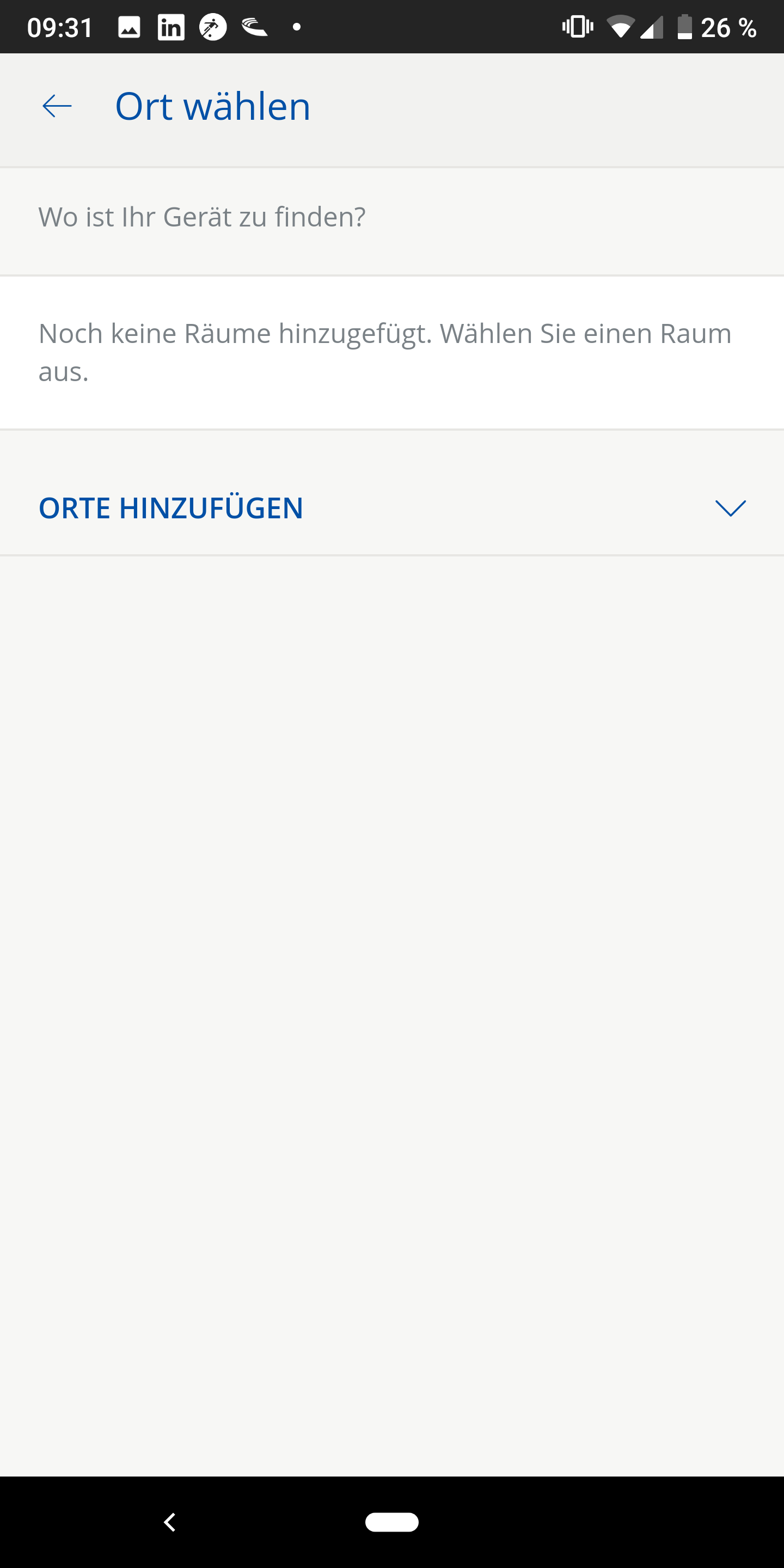Go to the home screen
This screenshot has height=1568, width=784.
pos(391,1522)
